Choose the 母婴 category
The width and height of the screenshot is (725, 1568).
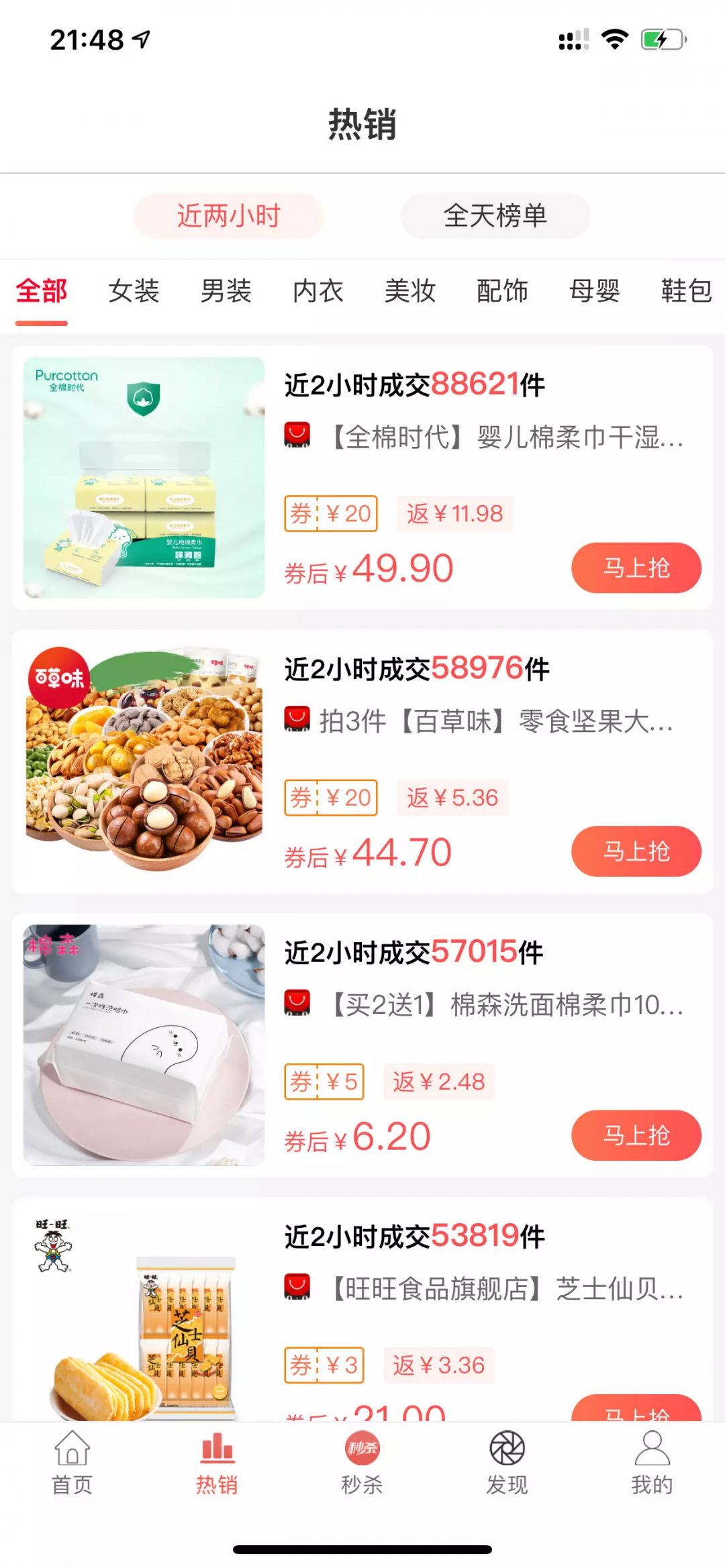[x=595, y=292]
